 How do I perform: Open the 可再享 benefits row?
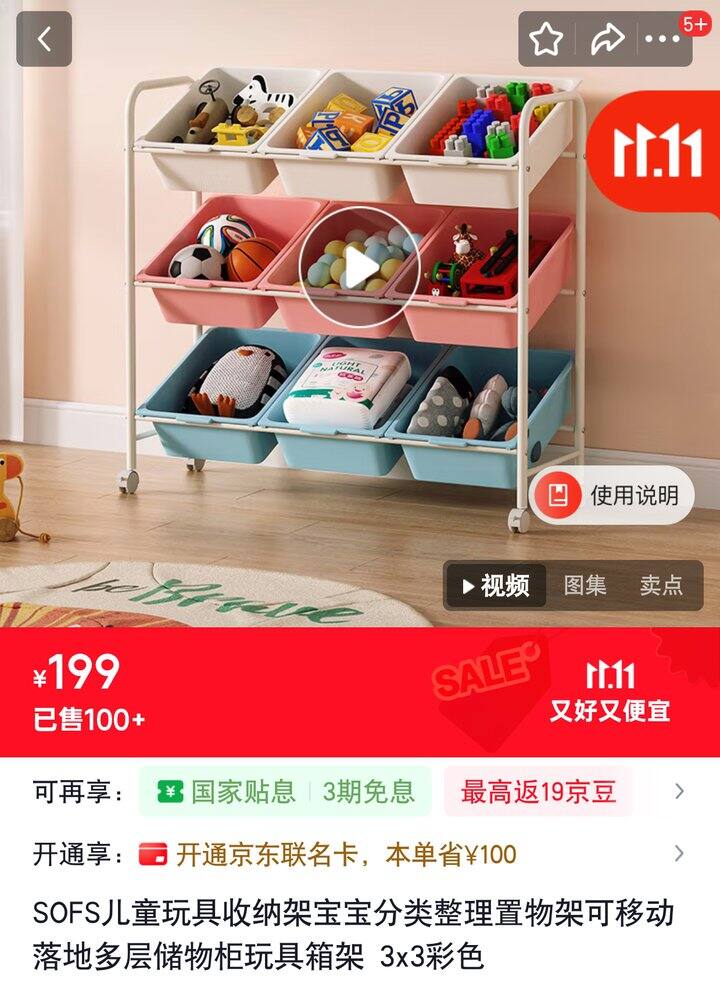click(x=360, y=791)
